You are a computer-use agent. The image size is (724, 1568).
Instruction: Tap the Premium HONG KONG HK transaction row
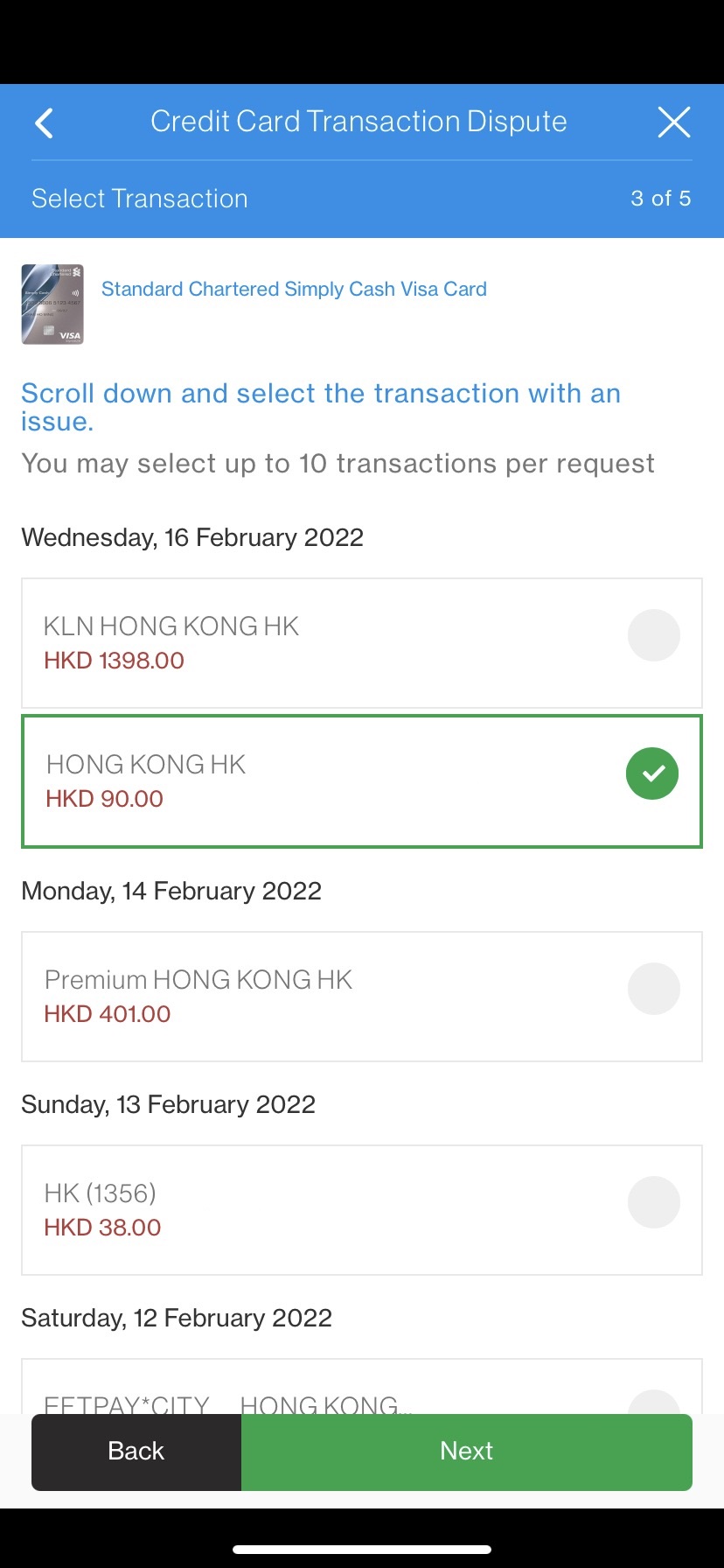[x=262, y=996]
